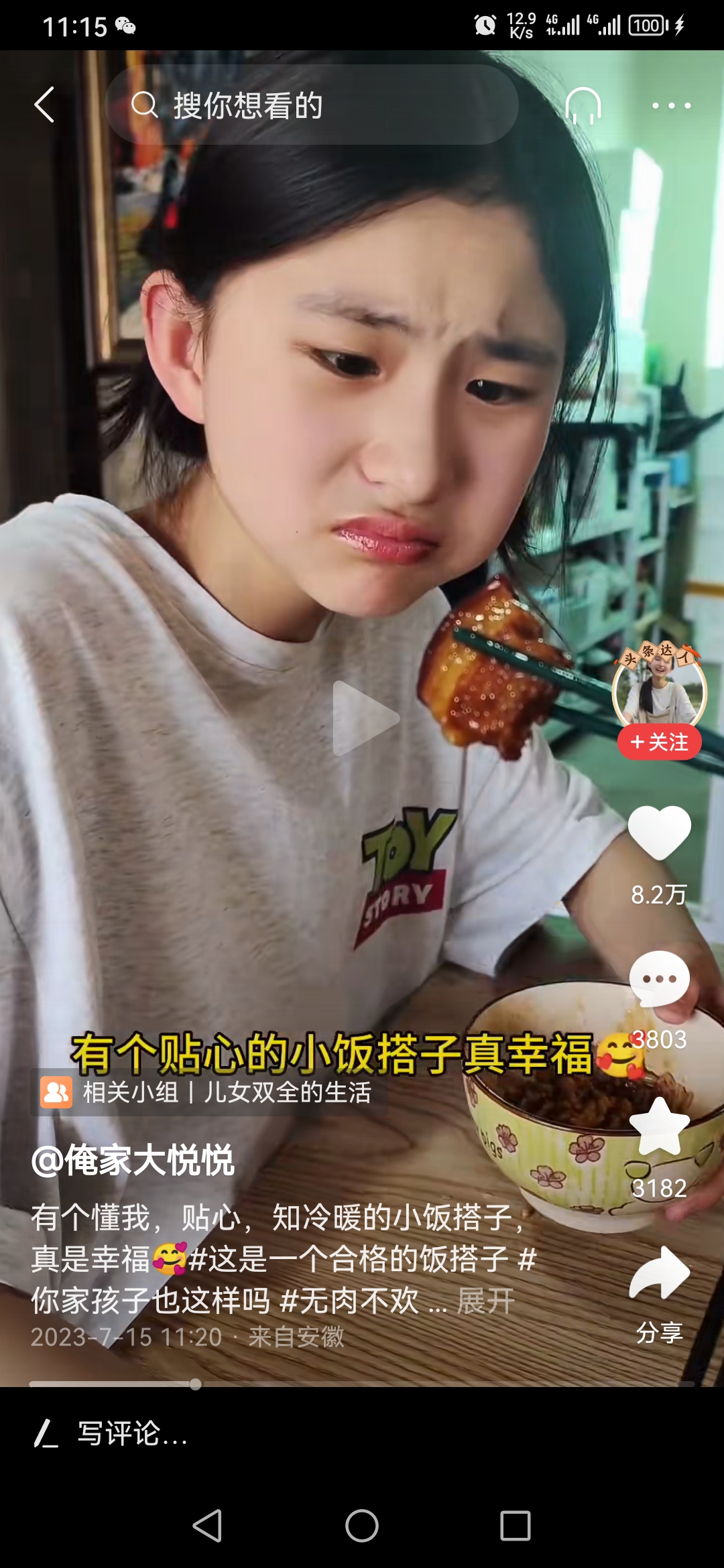Screen dimensions: 724x1568
Task: Tap the system home button
Action: coord(362,1526)
